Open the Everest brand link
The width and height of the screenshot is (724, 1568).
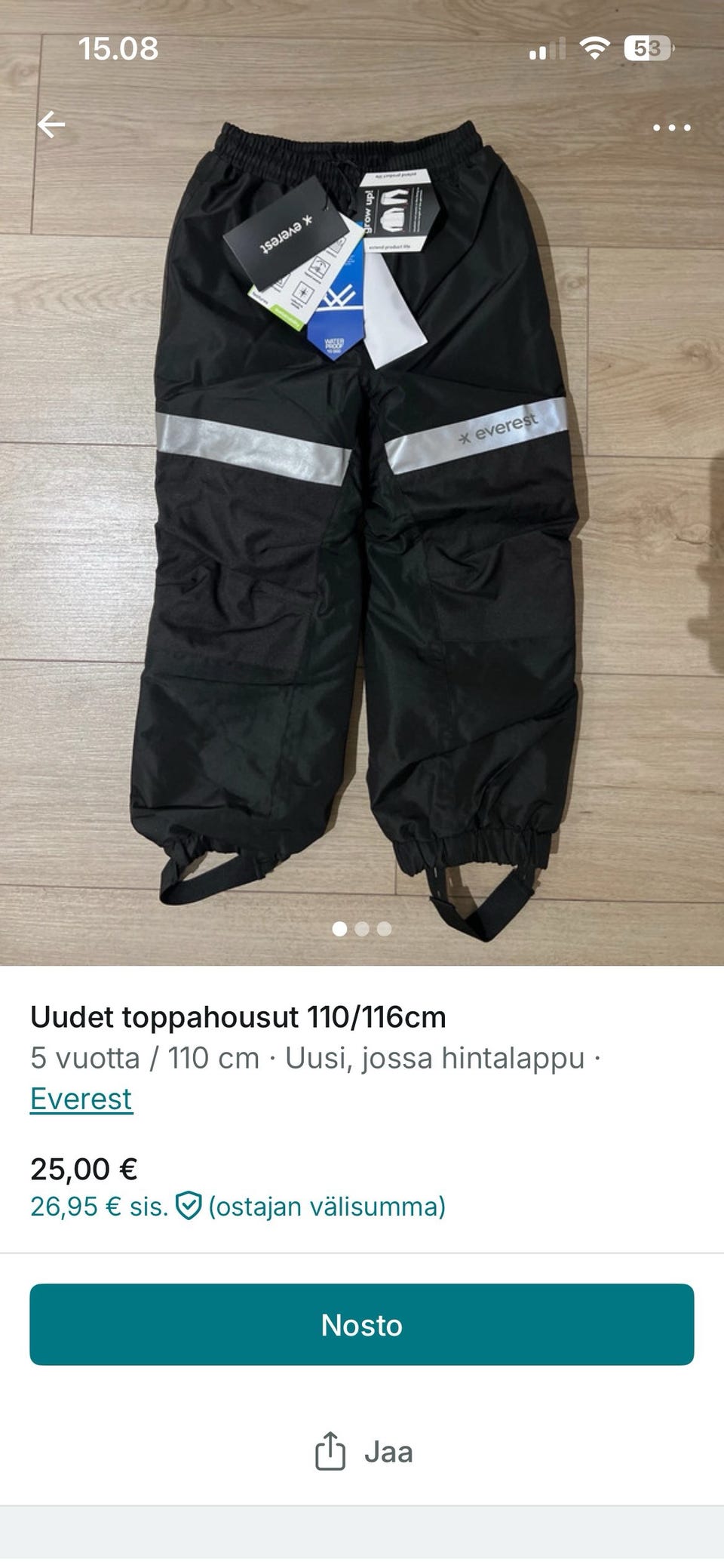pos(81,1099)
